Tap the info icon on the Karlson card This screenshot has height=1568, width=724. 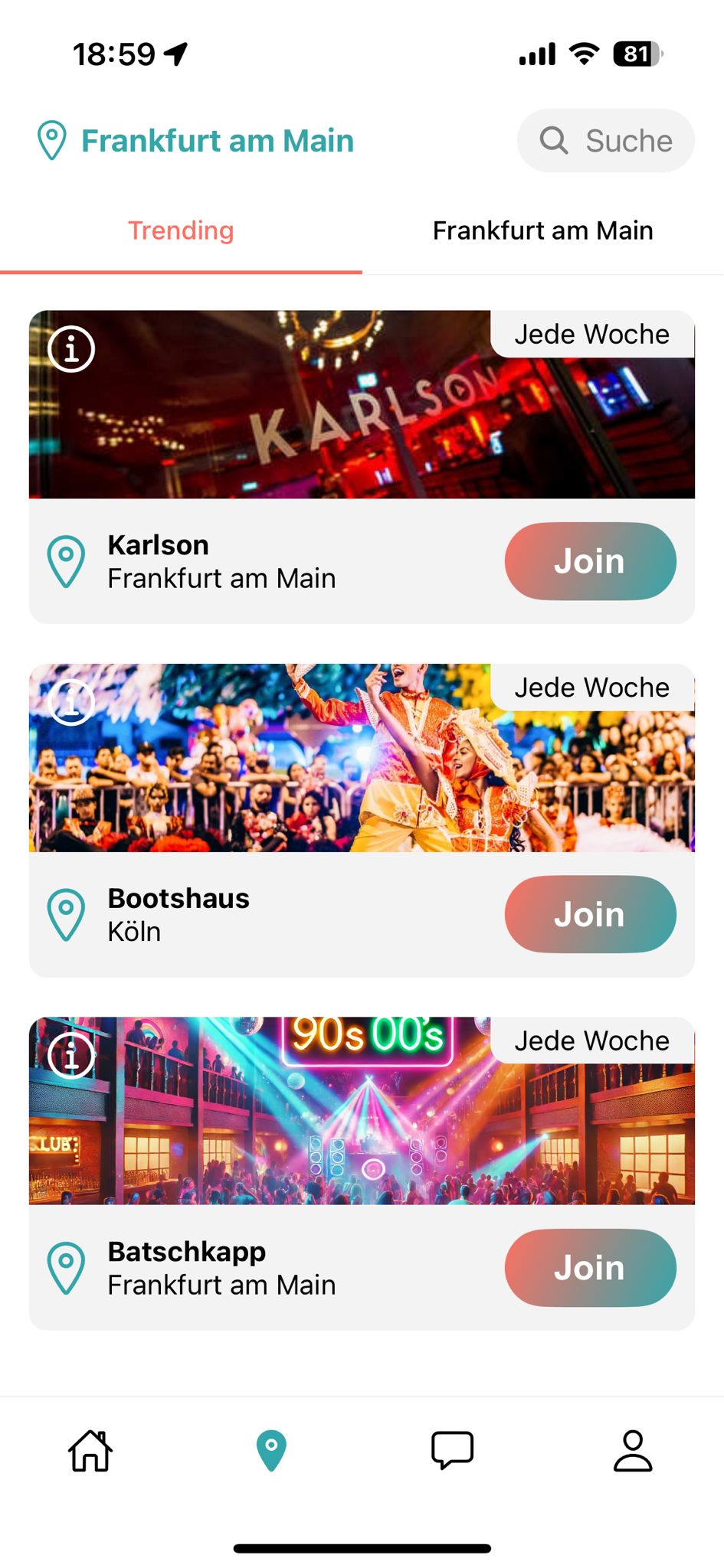[73, 351]
